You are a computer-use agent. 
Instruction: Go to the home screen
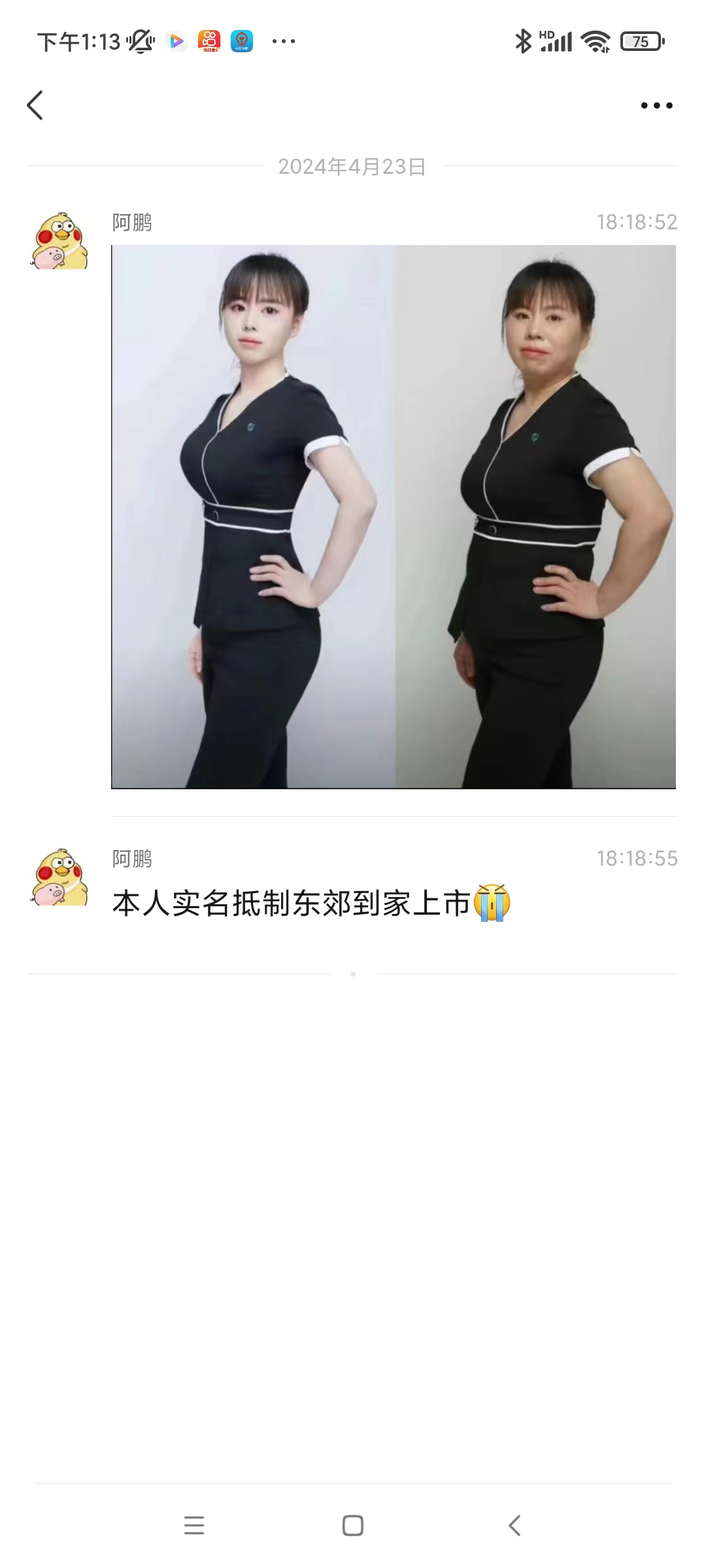click(353, 1526)
